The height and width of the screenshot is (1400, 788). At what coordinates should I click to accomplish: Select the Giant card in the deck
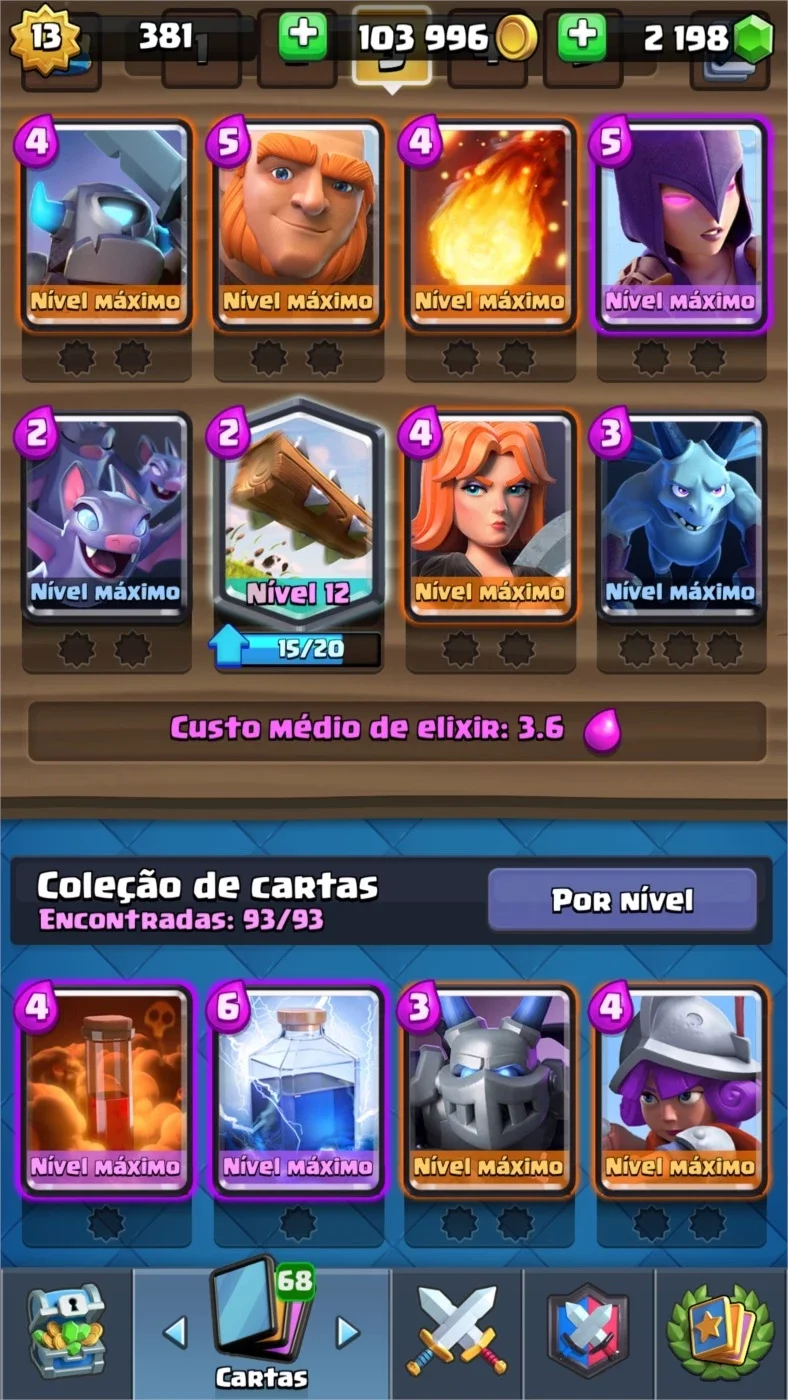298,224
